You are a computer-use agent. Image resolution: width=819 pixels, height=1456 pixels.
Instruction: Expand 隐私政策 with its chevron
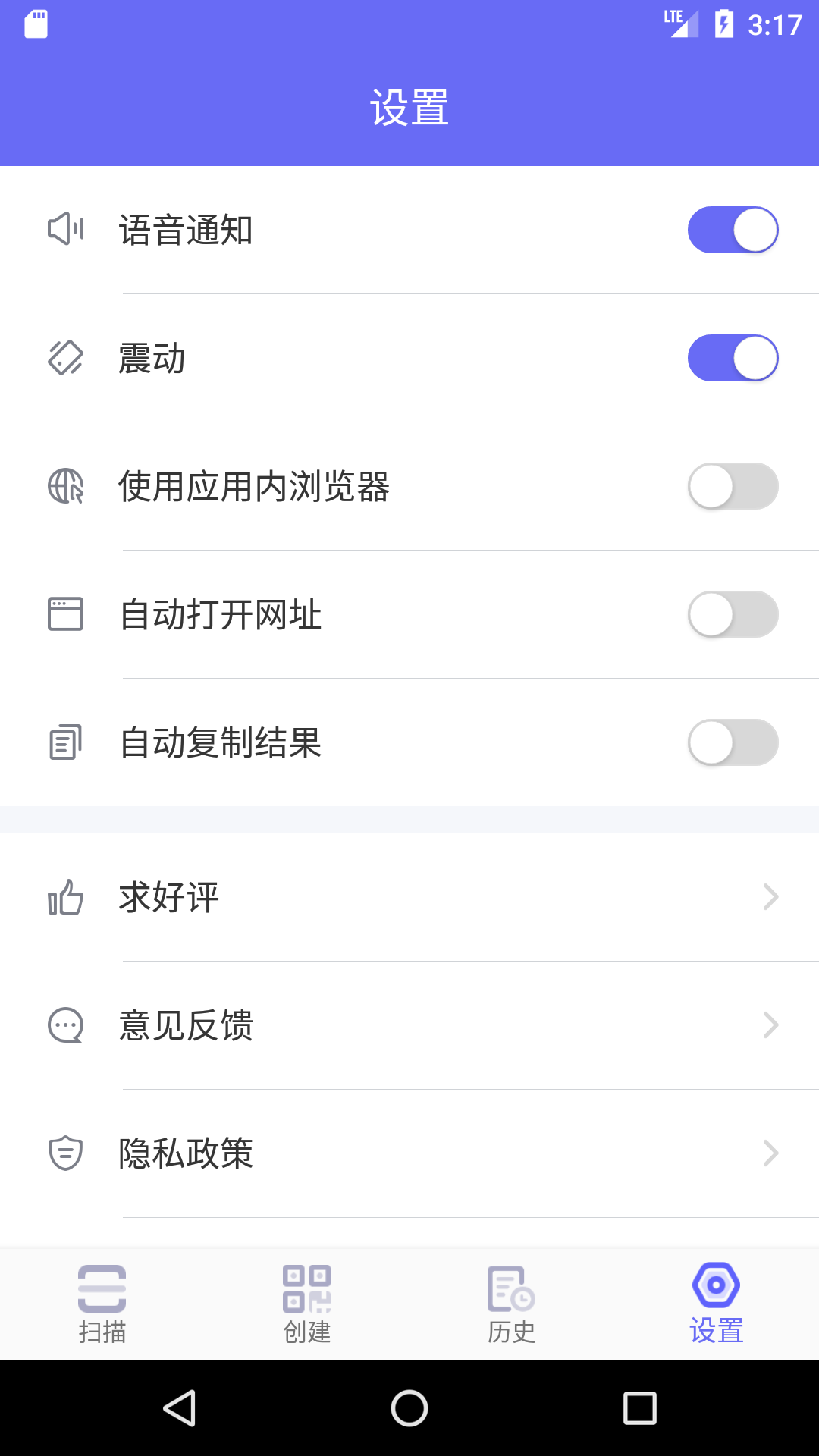[x=770, y=1154]
